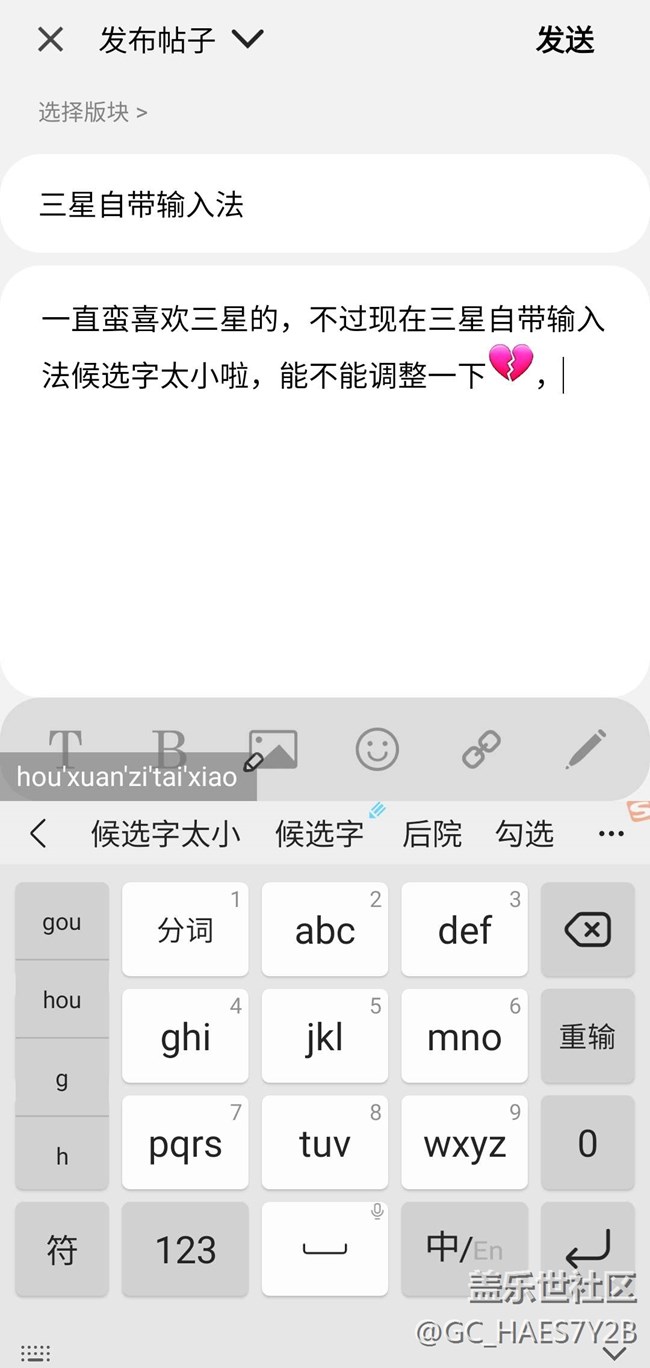Screen dimensions: 650x1368
Task: Choose candidate 候选字太小
Action: click(x=166, y=833)
